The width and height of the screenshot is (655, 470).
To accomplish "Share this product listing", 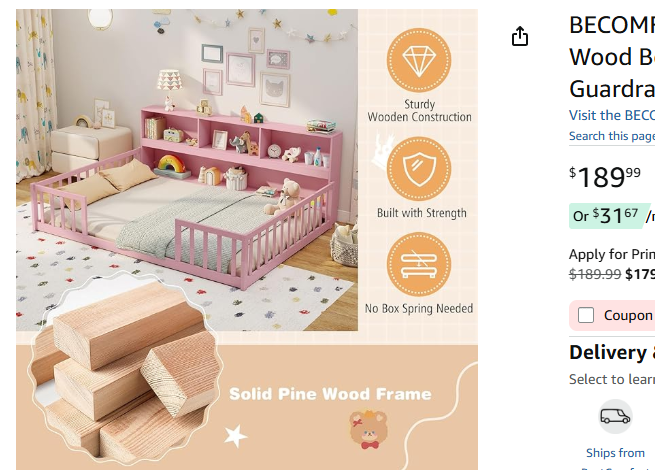I will pyautogui.click(x=520, y=36).
